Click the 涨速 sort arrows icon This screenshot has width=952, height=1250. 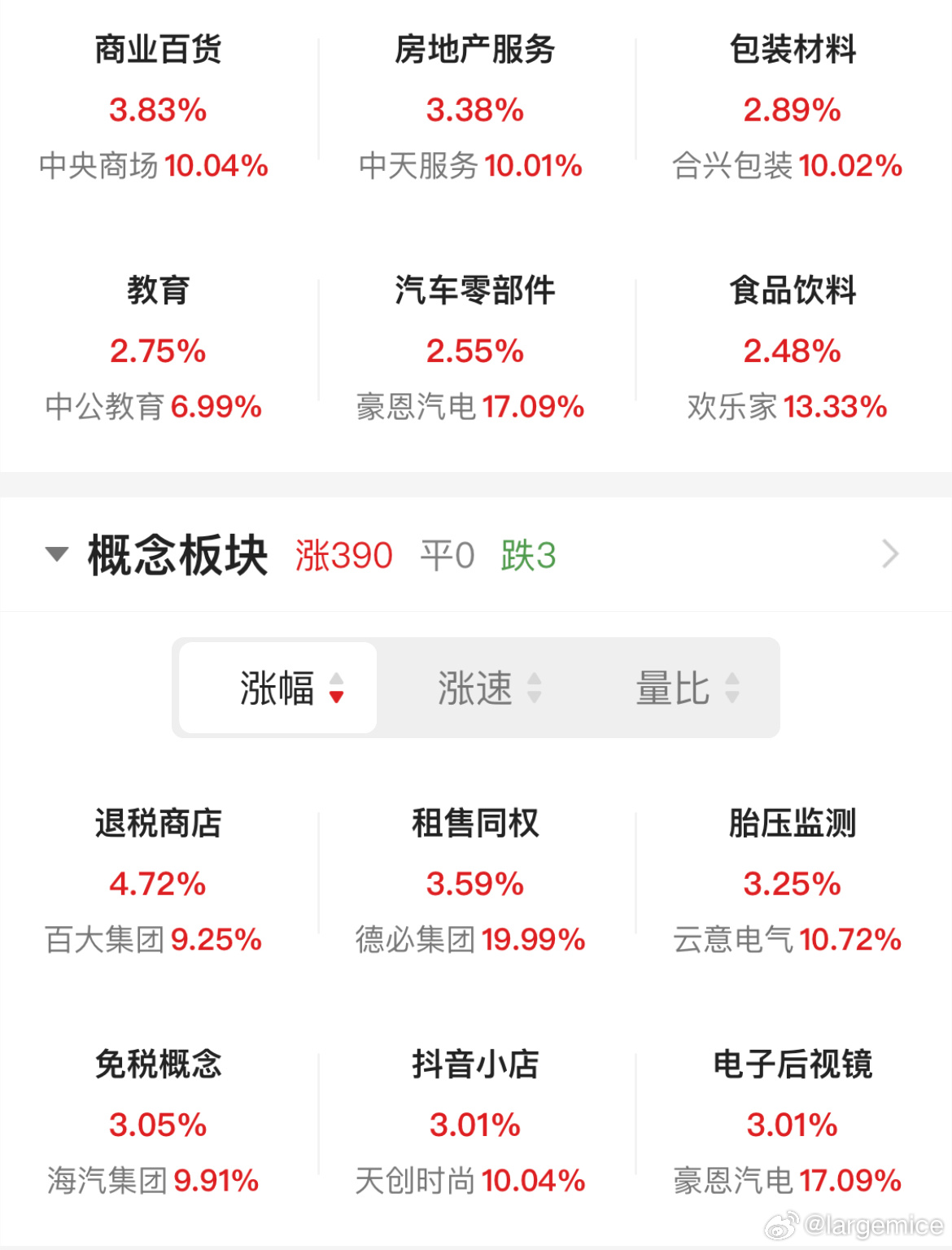535,688
